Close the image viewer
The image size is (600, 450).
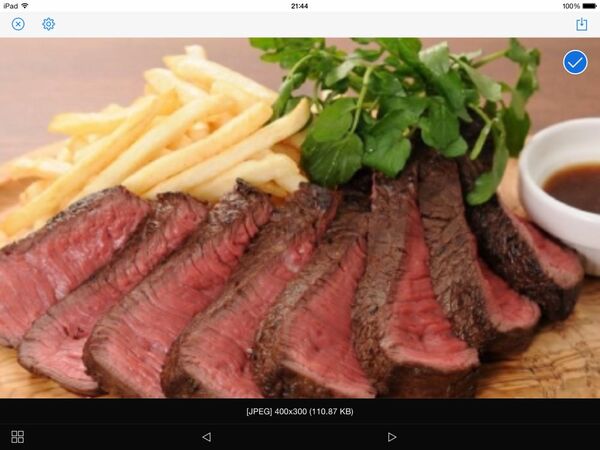18,24
